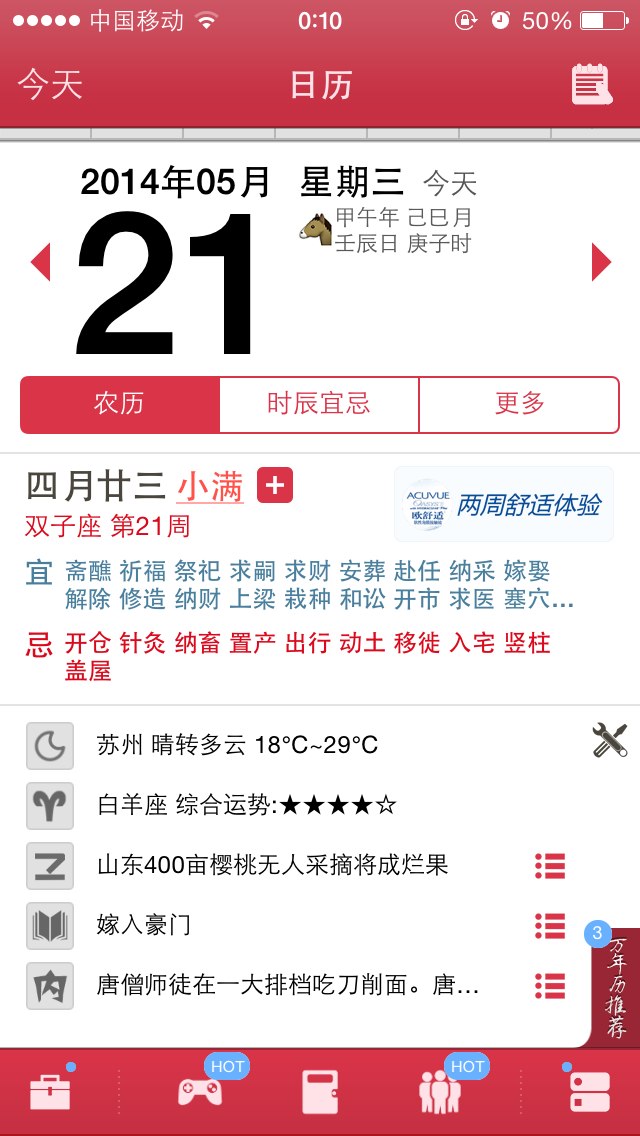Open the notes icon in the top bar

pos(591,84)
